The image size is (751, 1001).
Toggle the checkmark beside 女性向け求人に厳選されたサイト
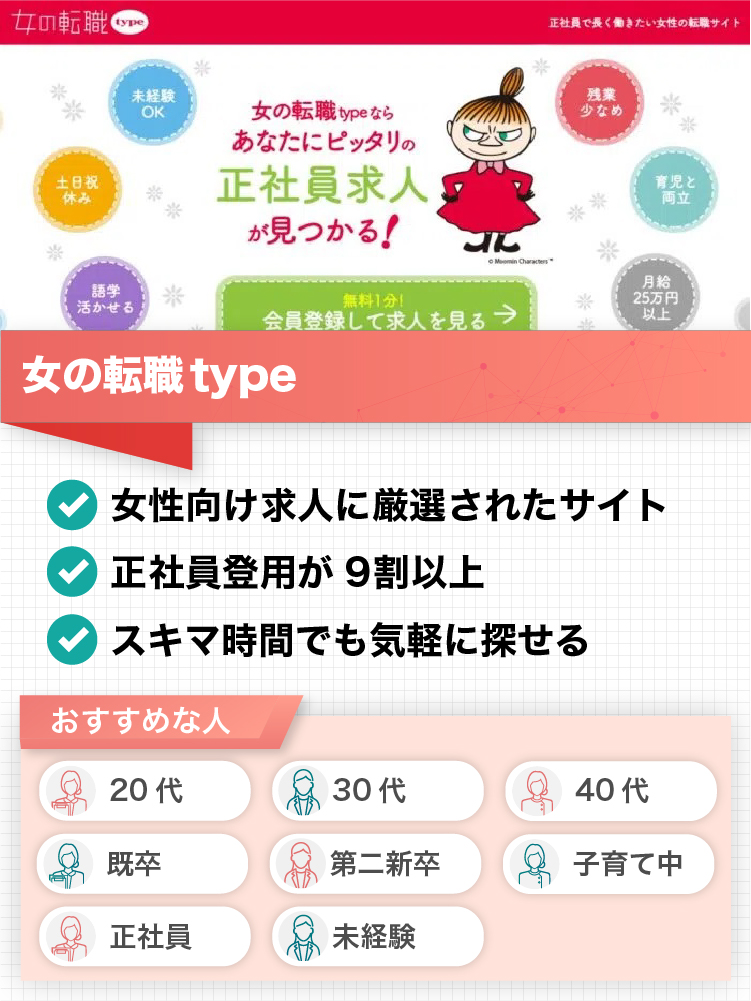[71, 508]
